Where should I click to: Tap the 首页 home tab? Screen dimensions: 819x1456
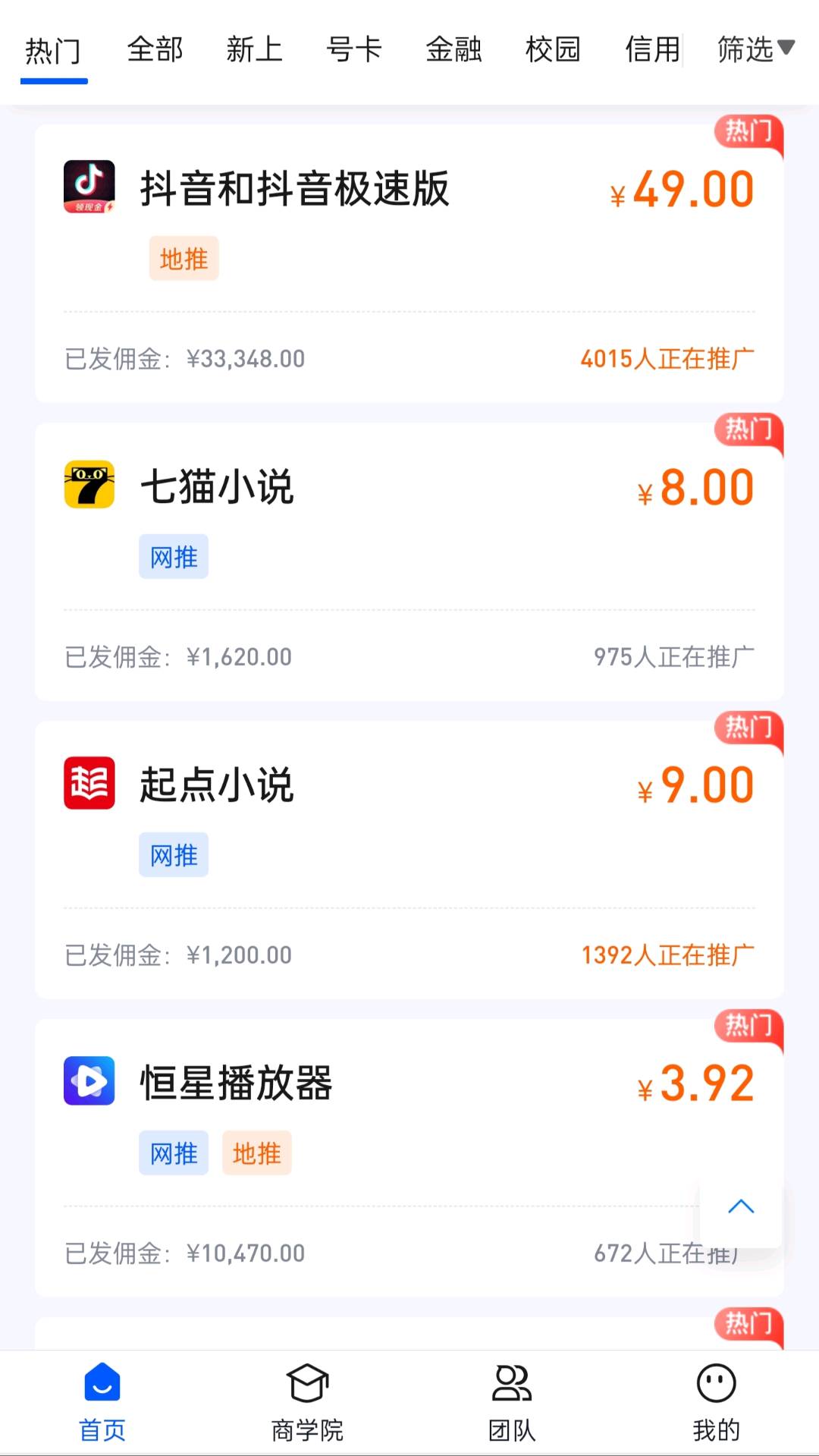pyautogui.click(x=102, y=1402)
